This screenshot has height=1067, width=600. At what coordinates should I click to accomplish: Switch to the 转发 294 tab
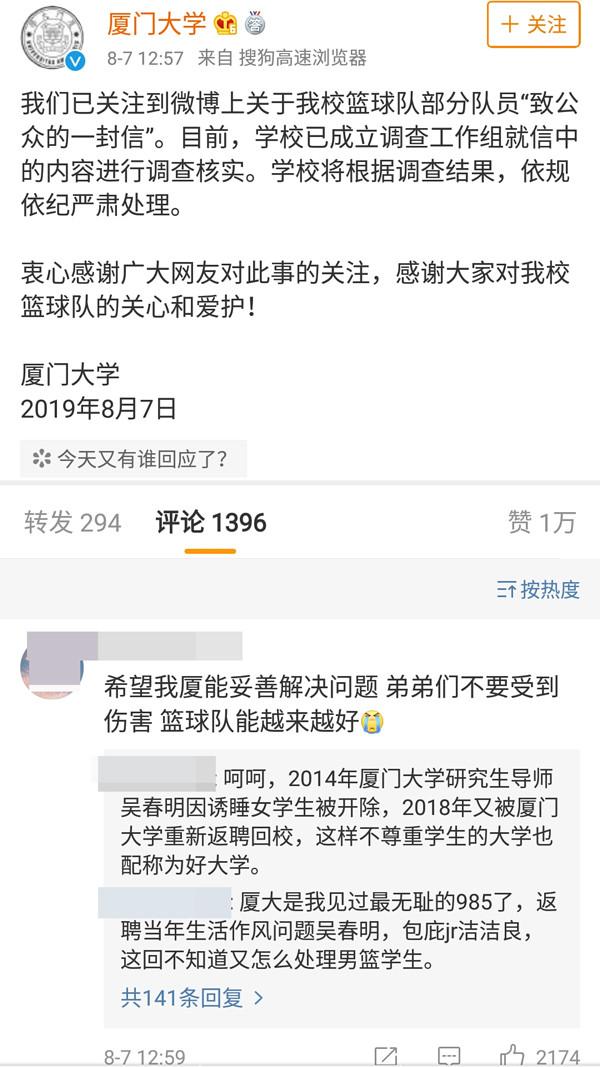coord(73,522)
